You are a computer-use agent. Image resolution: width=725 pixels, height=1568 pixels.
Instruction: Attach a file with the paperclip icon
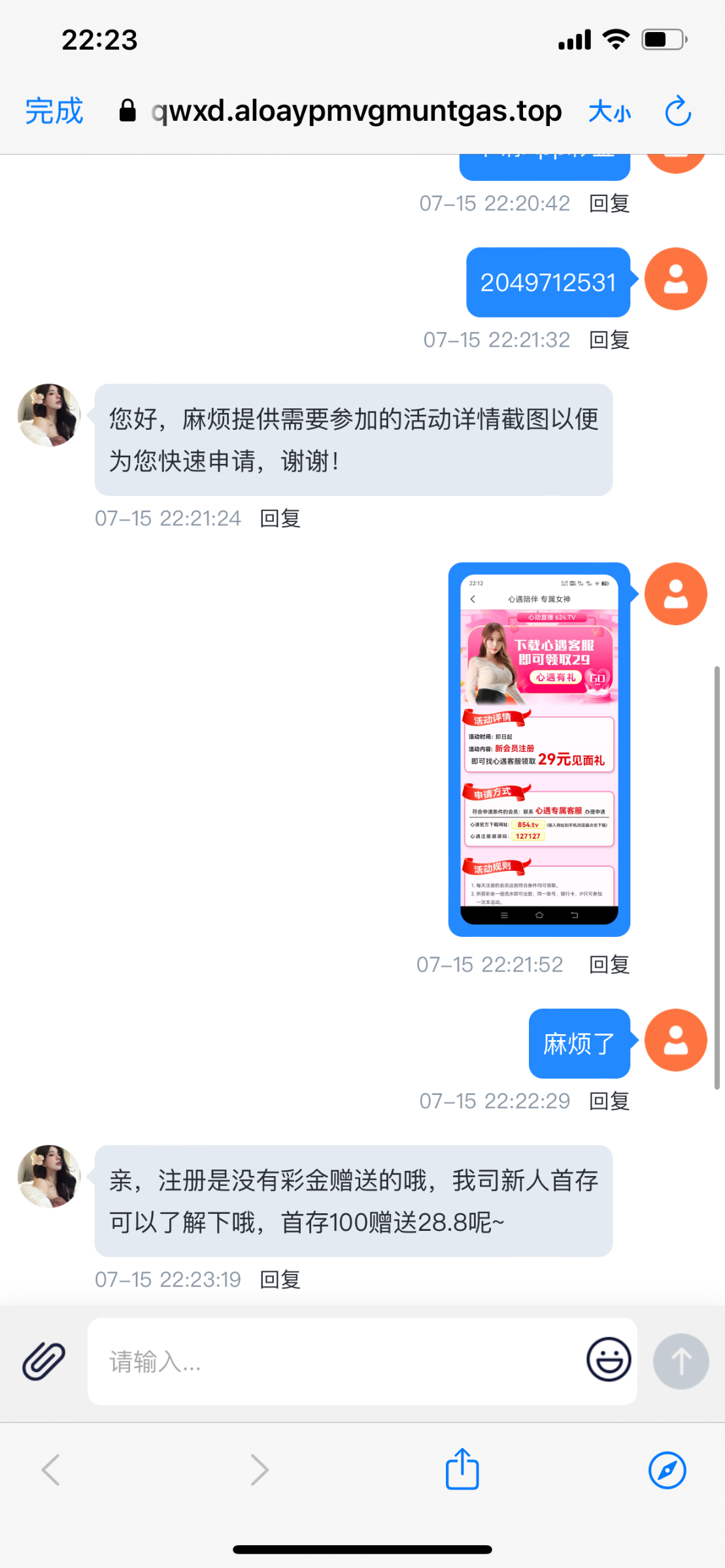[44, 1362]
